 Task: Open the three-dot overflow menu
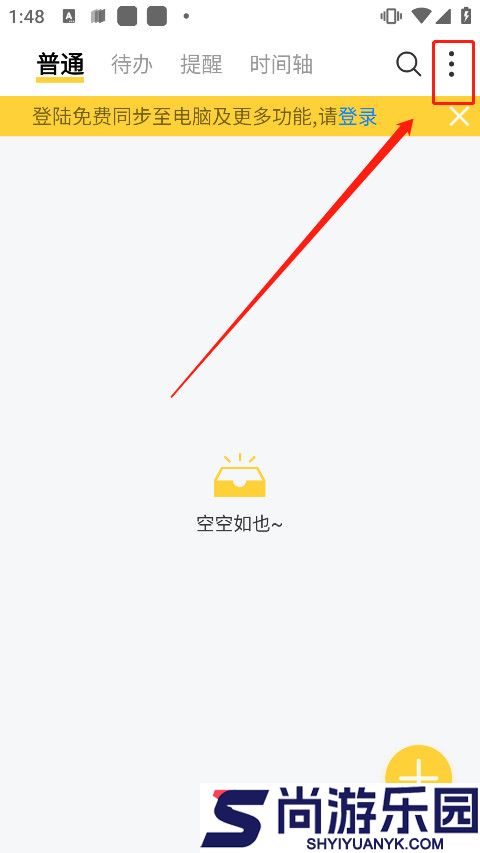pyautogui.click(x=451, y=65)
